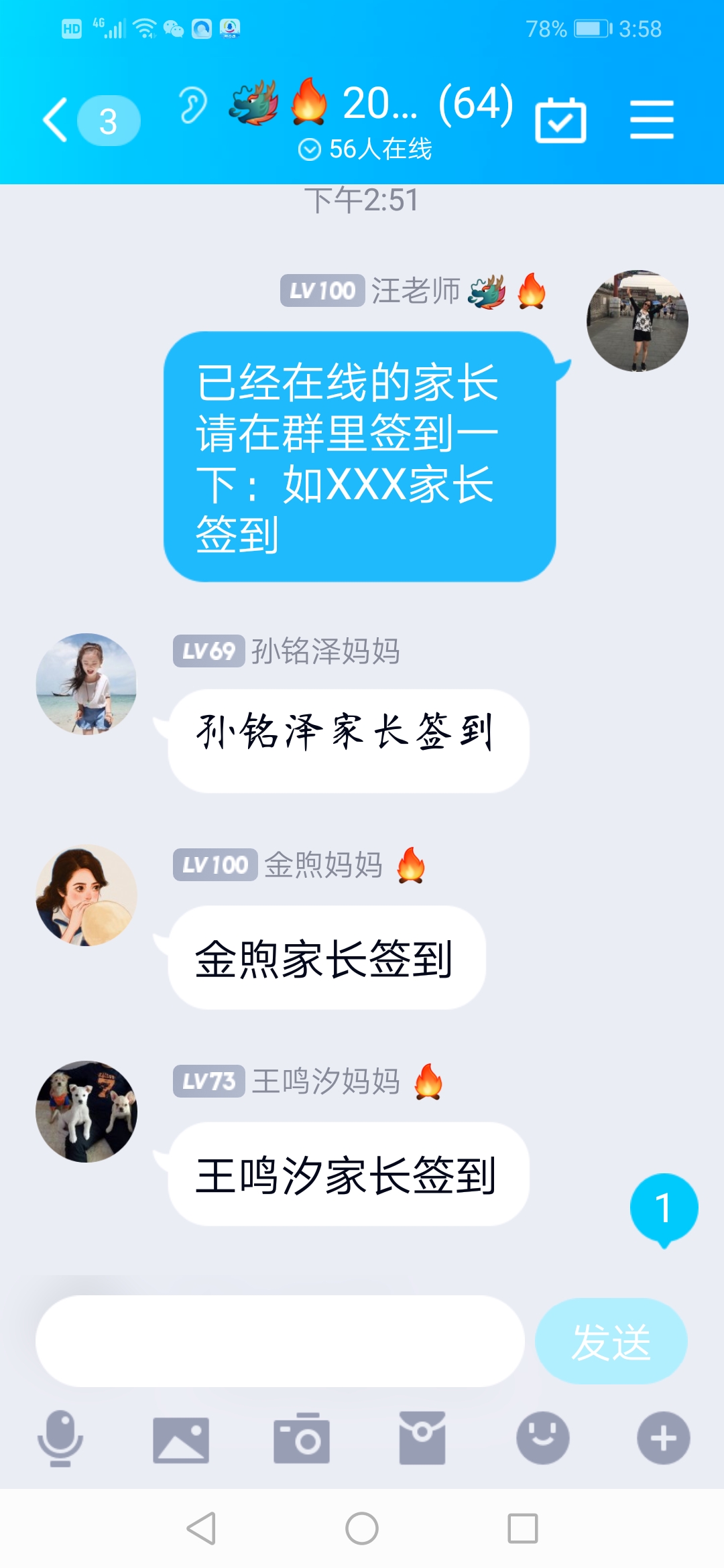
Task: Open the system recent apps view
Action: 523,1528
